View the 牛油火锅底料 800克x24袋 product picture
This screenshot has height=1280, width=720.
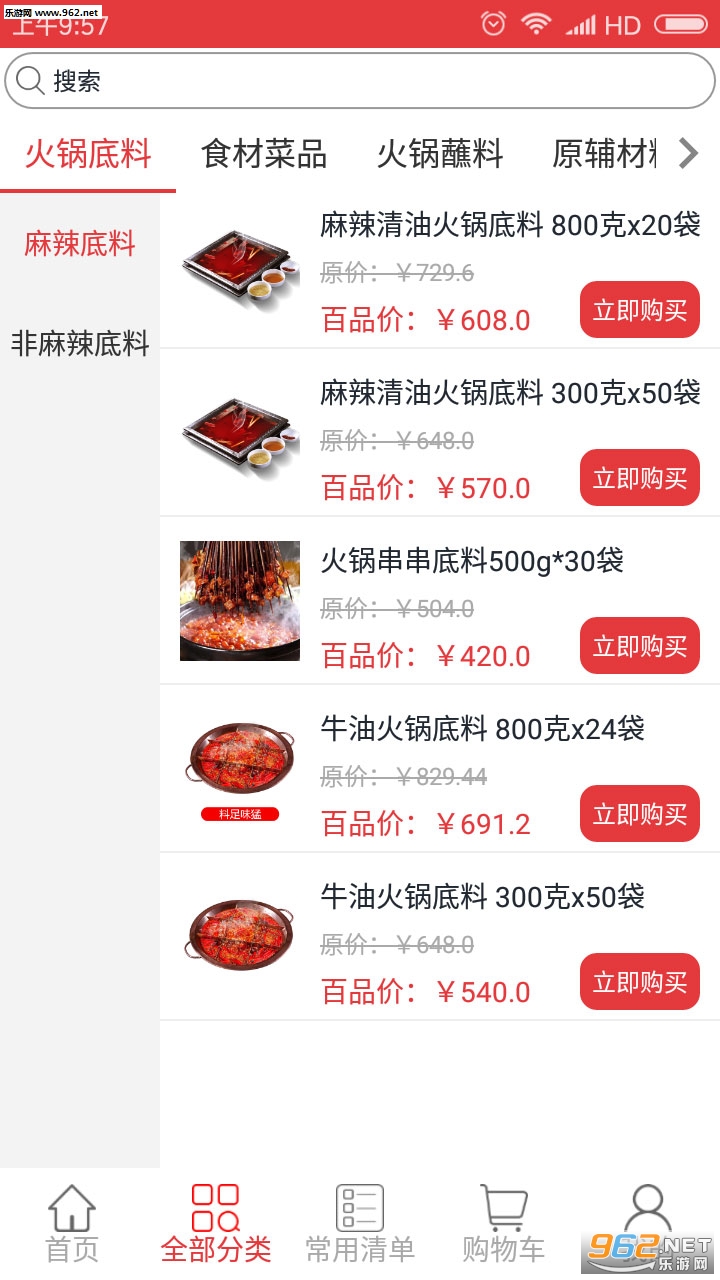[x=240, y=768]
